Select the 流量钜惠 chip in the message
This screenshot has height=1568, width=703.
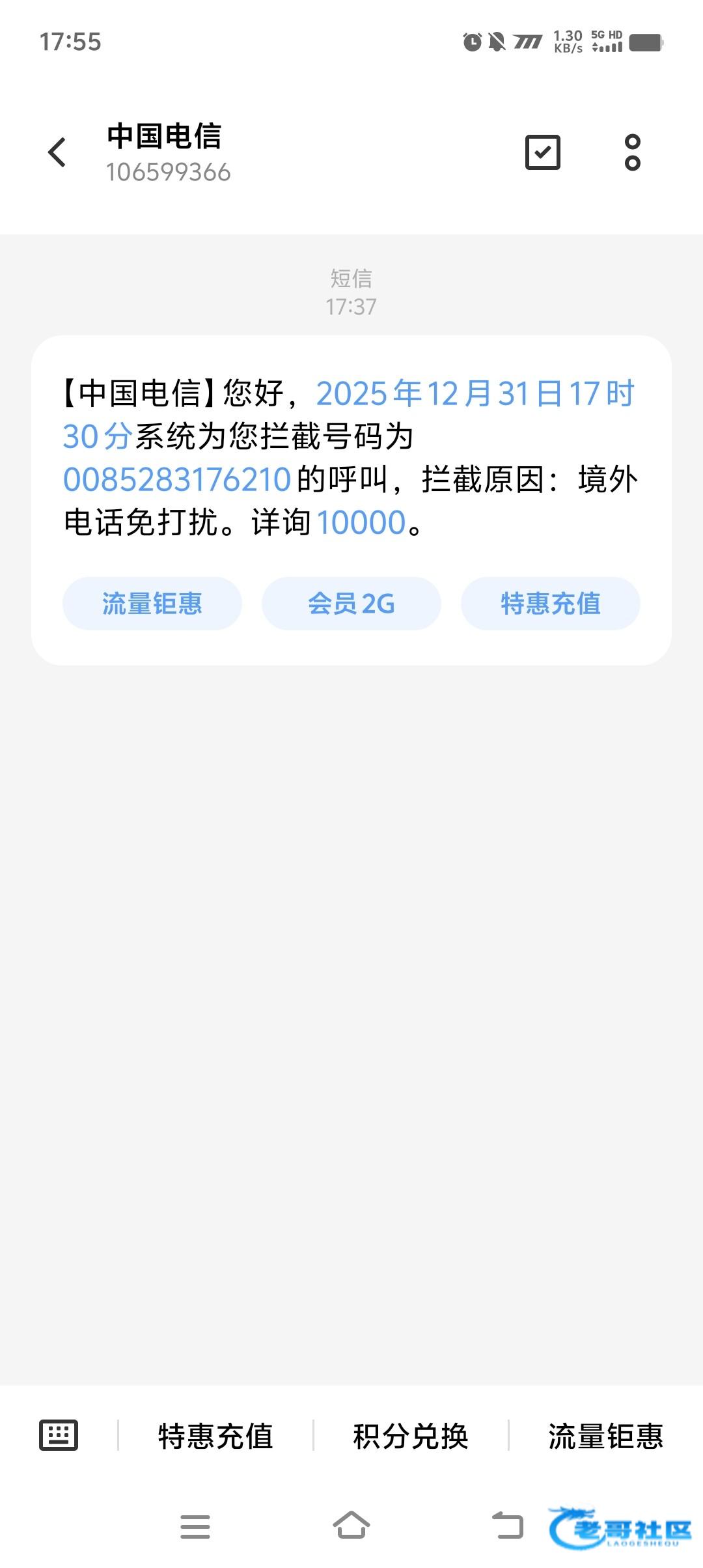[152, 604]
